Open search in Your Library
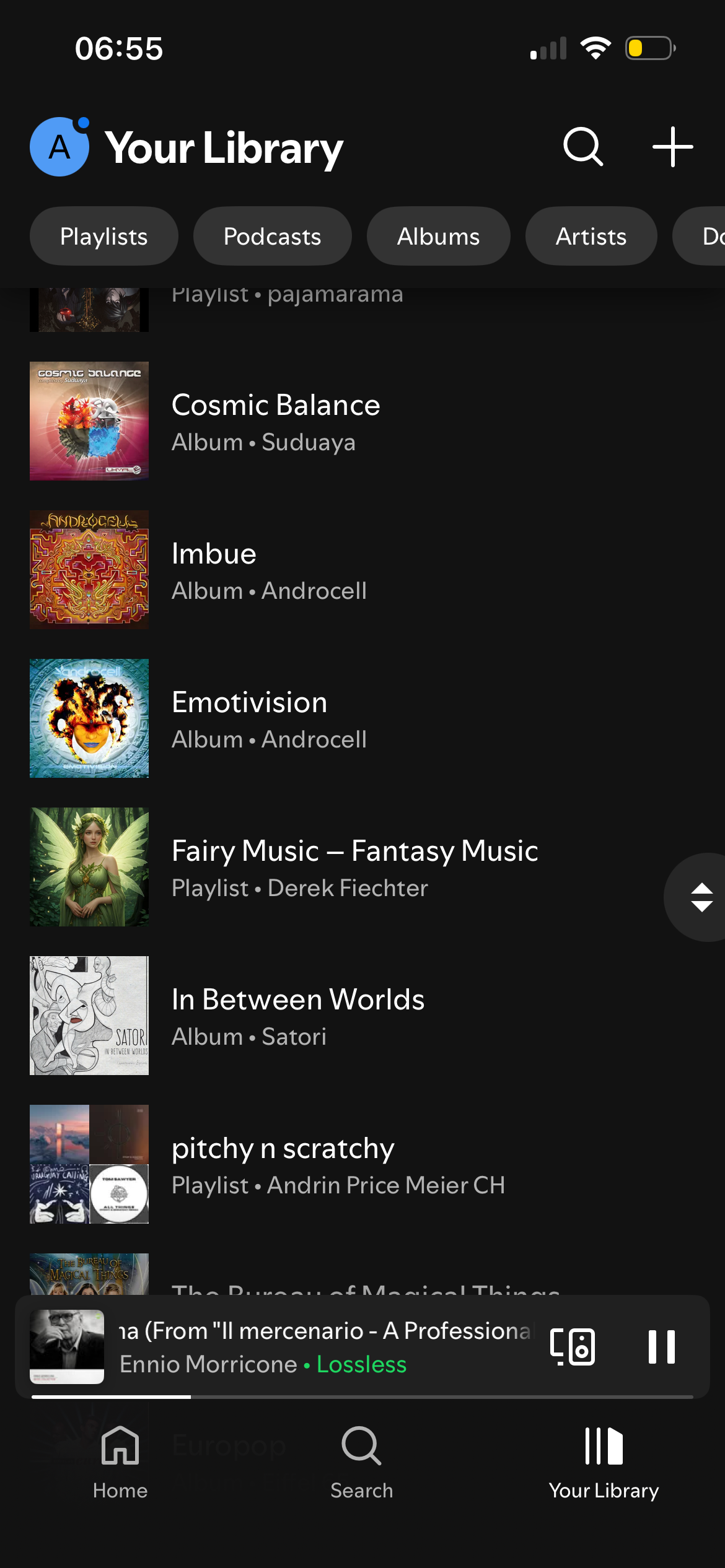Screen dimensions: 725x1568 coord(582,147)
